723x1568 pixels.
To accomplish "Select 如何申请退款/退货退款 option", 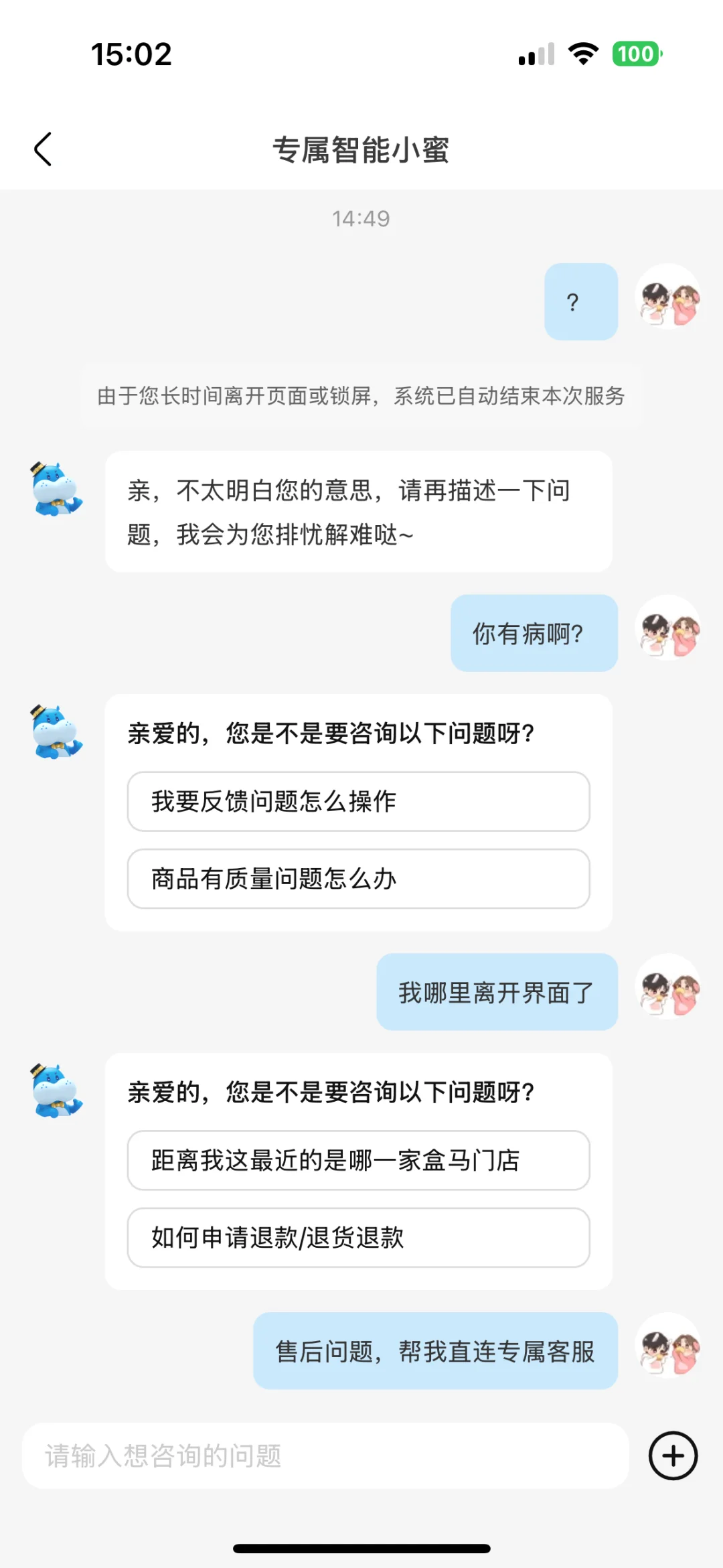I will 358,1238.
